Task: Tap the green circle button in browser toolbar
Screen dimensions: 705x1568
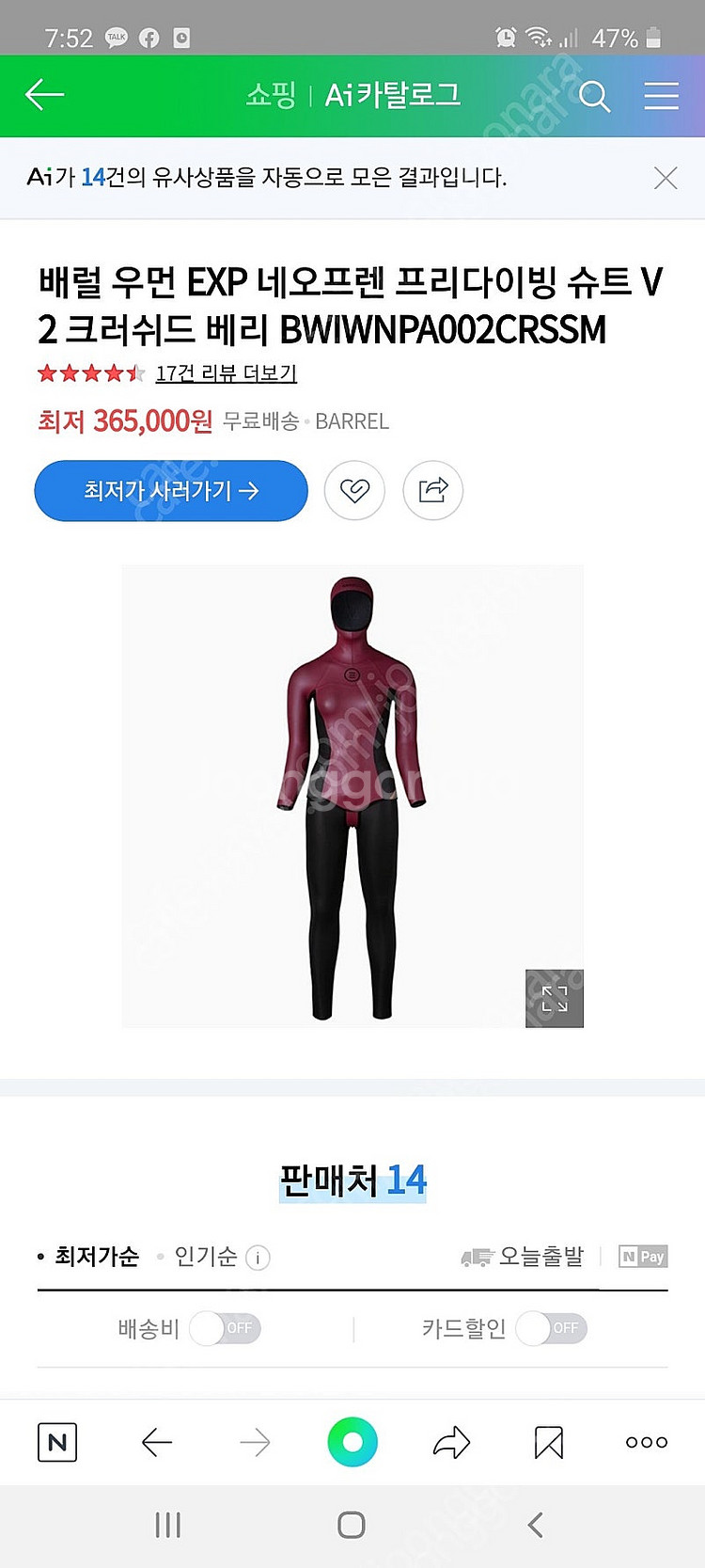Action: coord(352,1442)
